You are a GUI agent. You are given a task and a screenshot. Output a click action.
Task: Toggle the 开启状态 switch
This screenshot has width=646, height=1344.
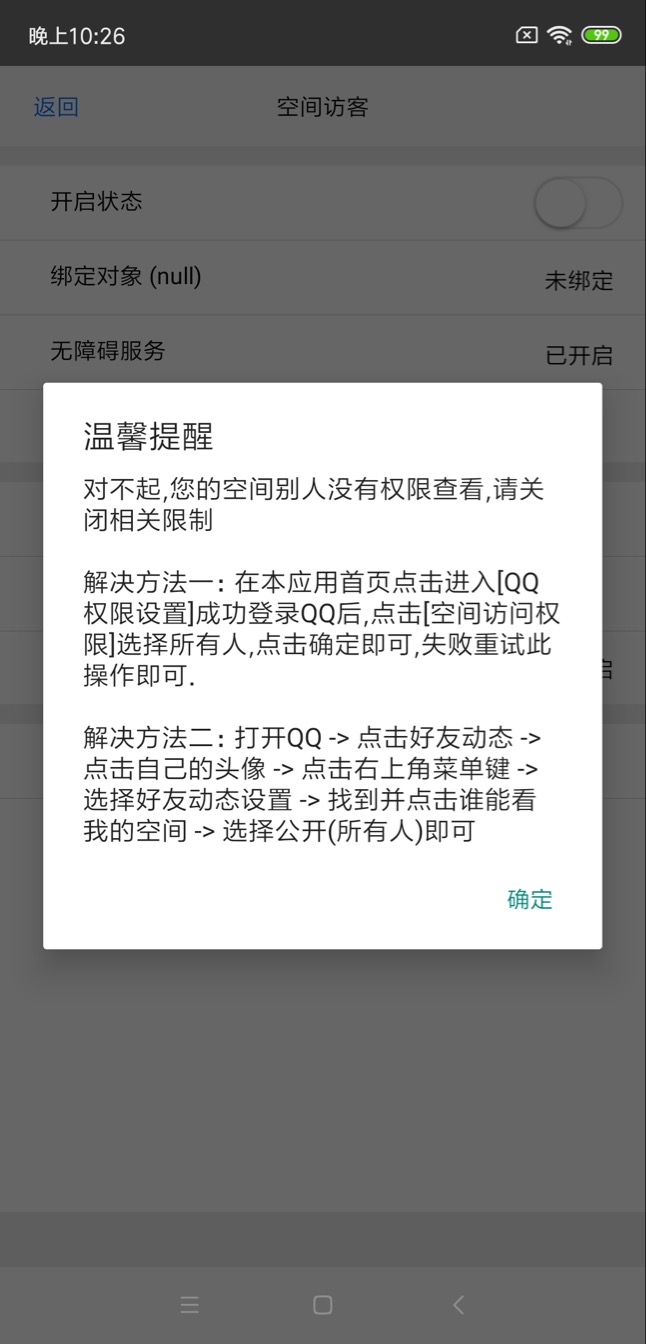[x=577, y=203]
